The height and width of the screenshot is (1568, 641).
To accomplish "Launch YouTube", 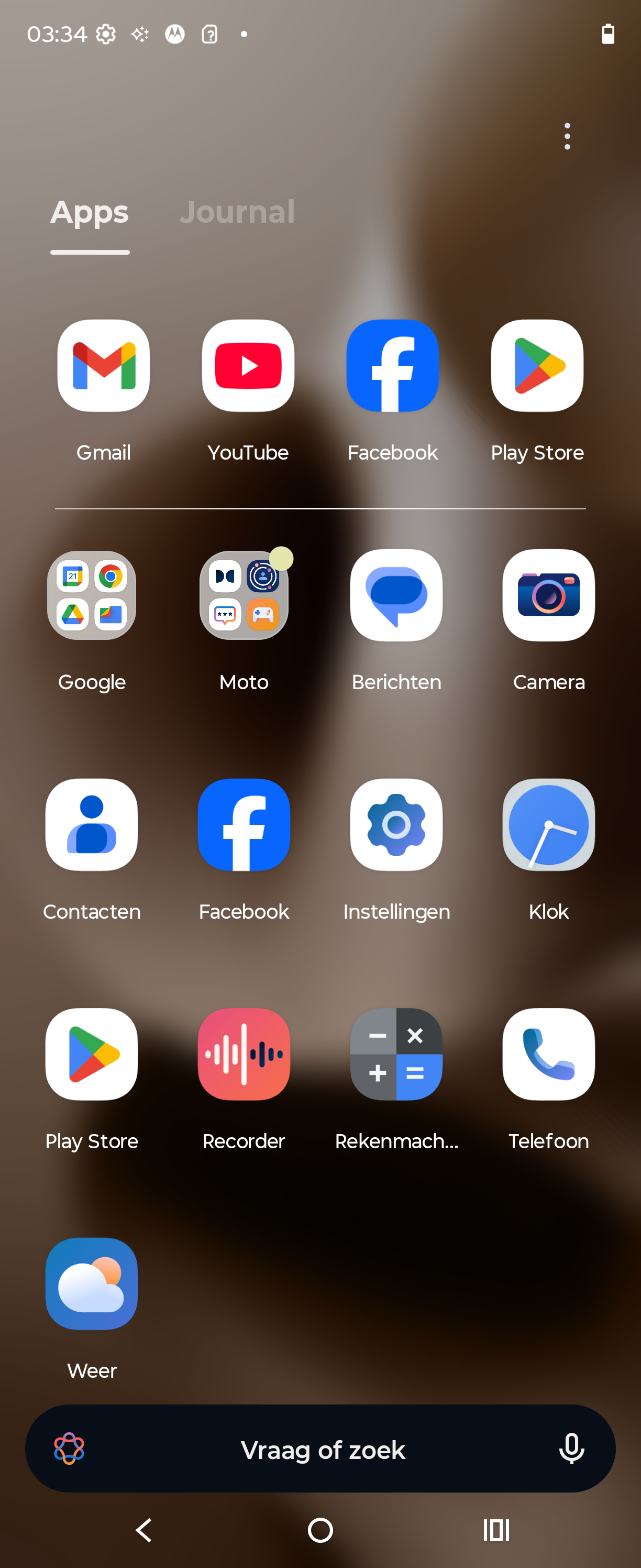I will click(x=248, y=366).
